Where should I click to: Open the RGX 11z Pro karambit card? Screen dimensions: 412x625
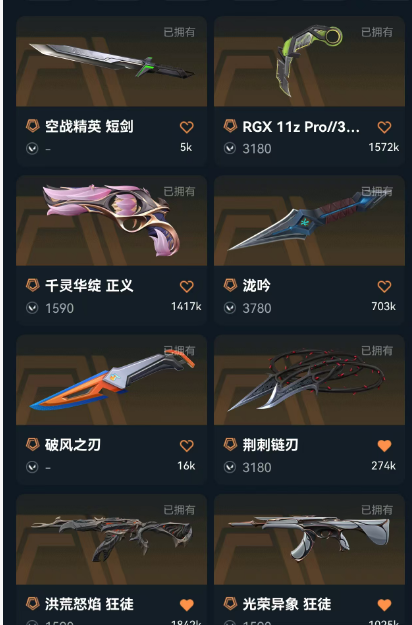[x=309, y=91]
